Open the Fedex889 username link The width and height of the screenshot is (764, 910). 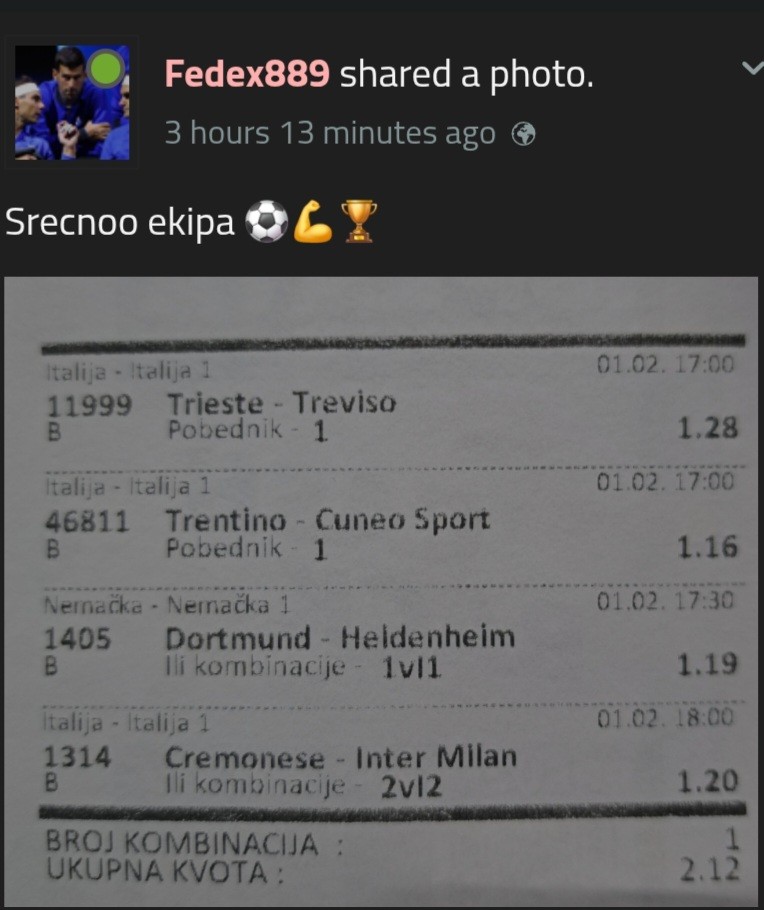(247, 74)
